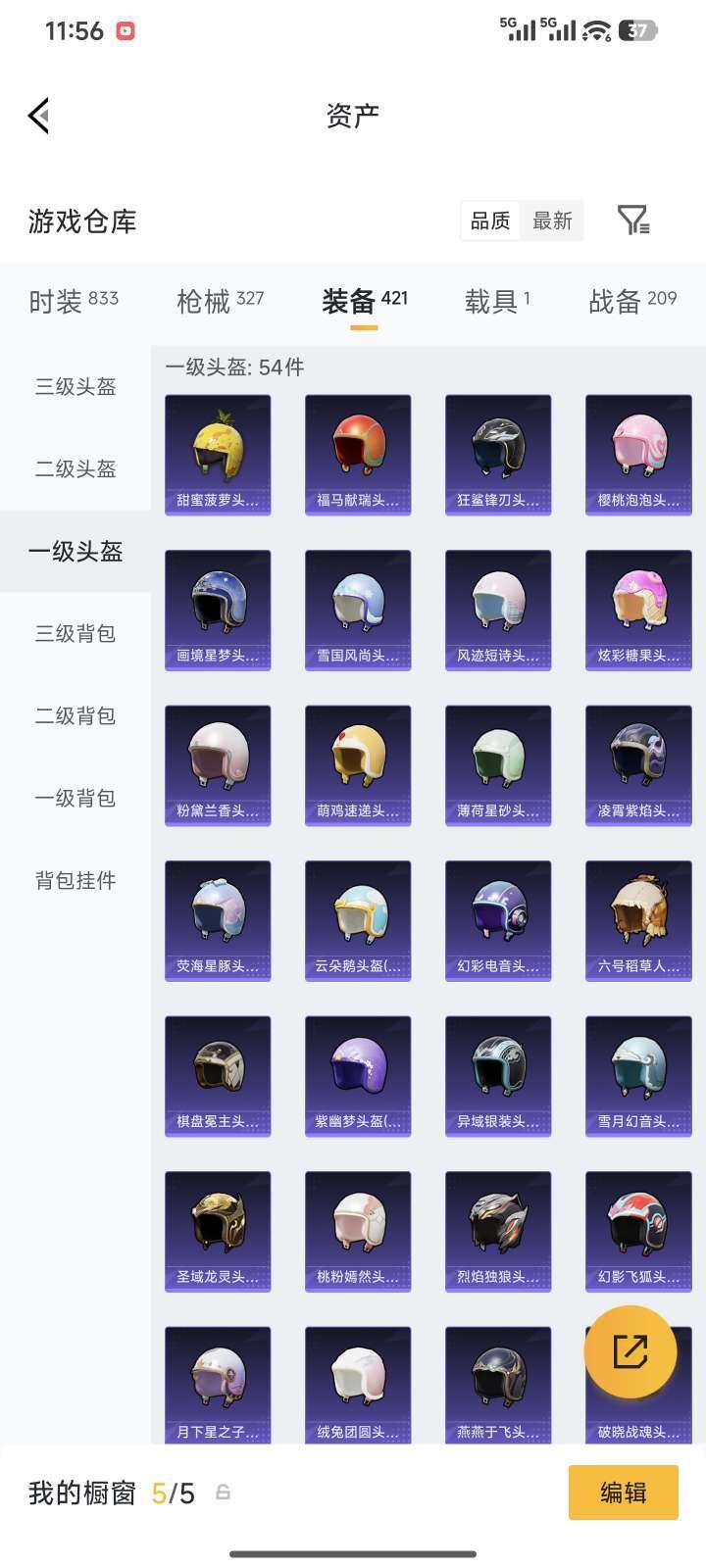The height and width of the screenshot is (1568, 706).
Task: Select the 三级头盔 category
Action: 76,387
